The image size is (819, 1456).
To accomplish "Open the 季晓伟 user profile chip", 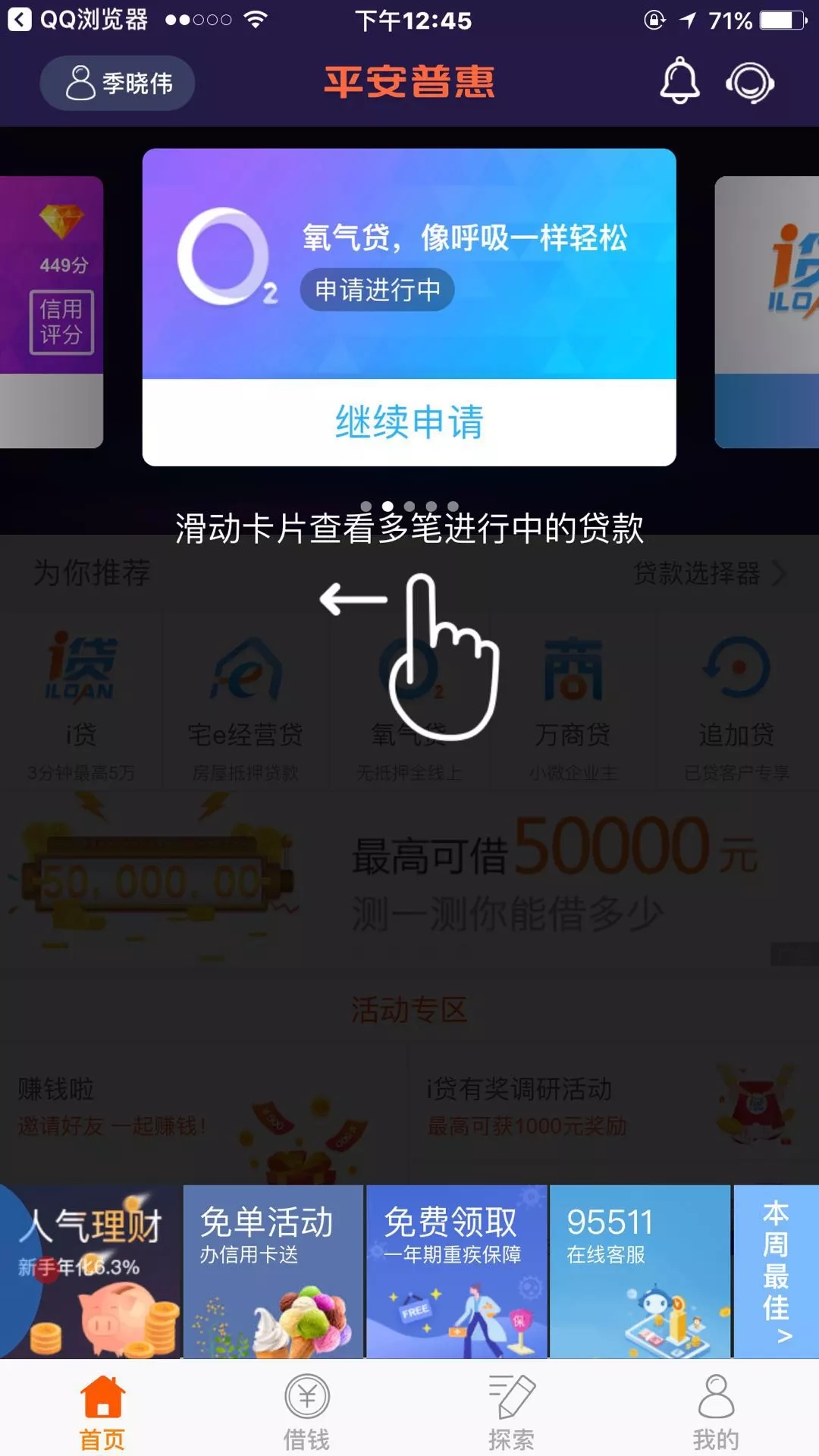I will (x=118, y=83).
